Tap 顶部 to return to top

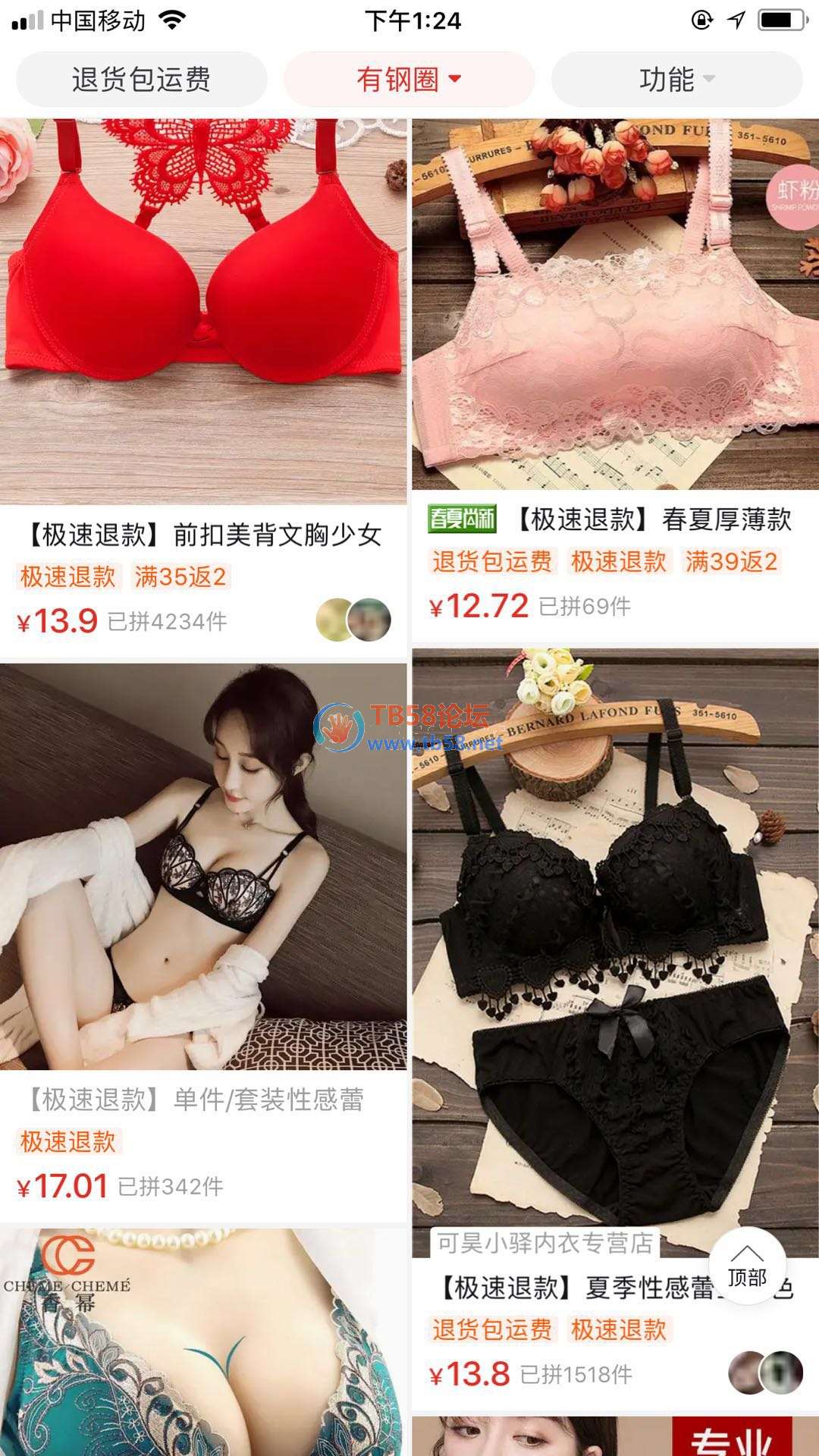(747, 1265)
